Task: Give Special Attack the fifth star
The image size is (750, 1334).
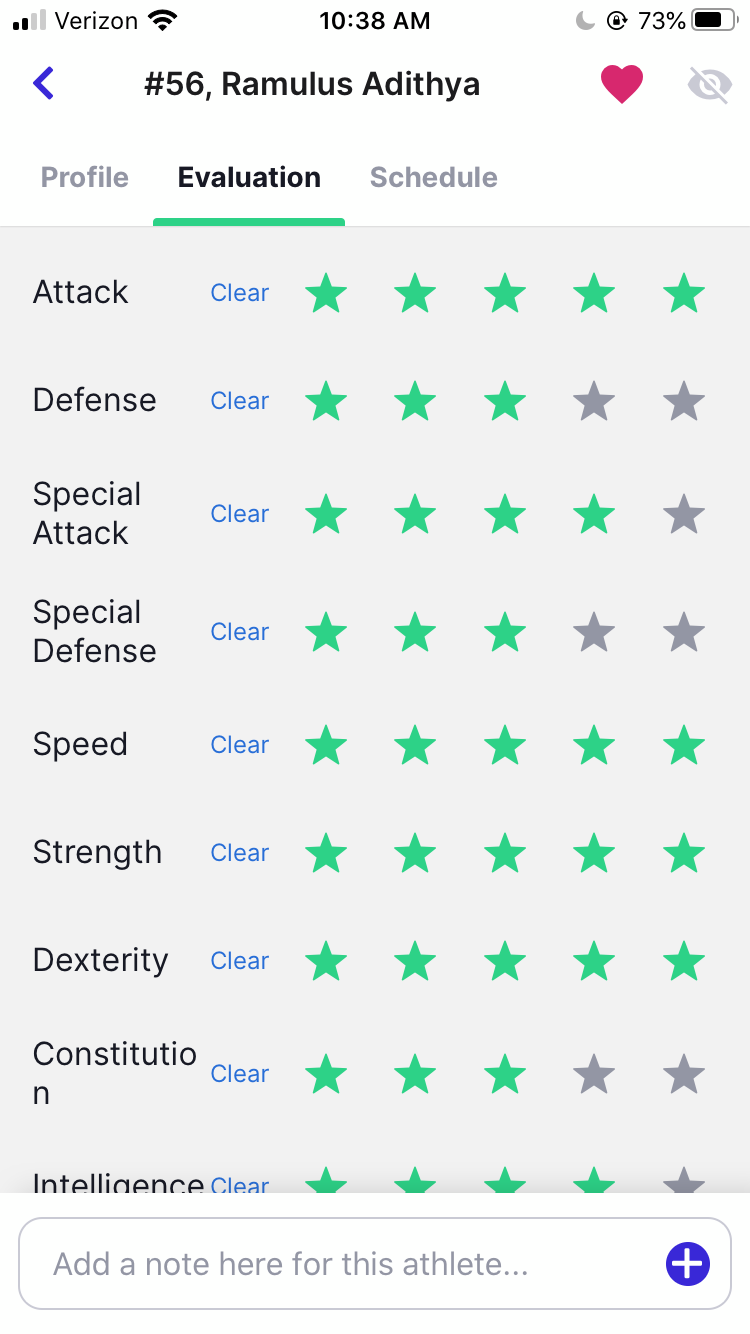Action: (x=684, y=514)
